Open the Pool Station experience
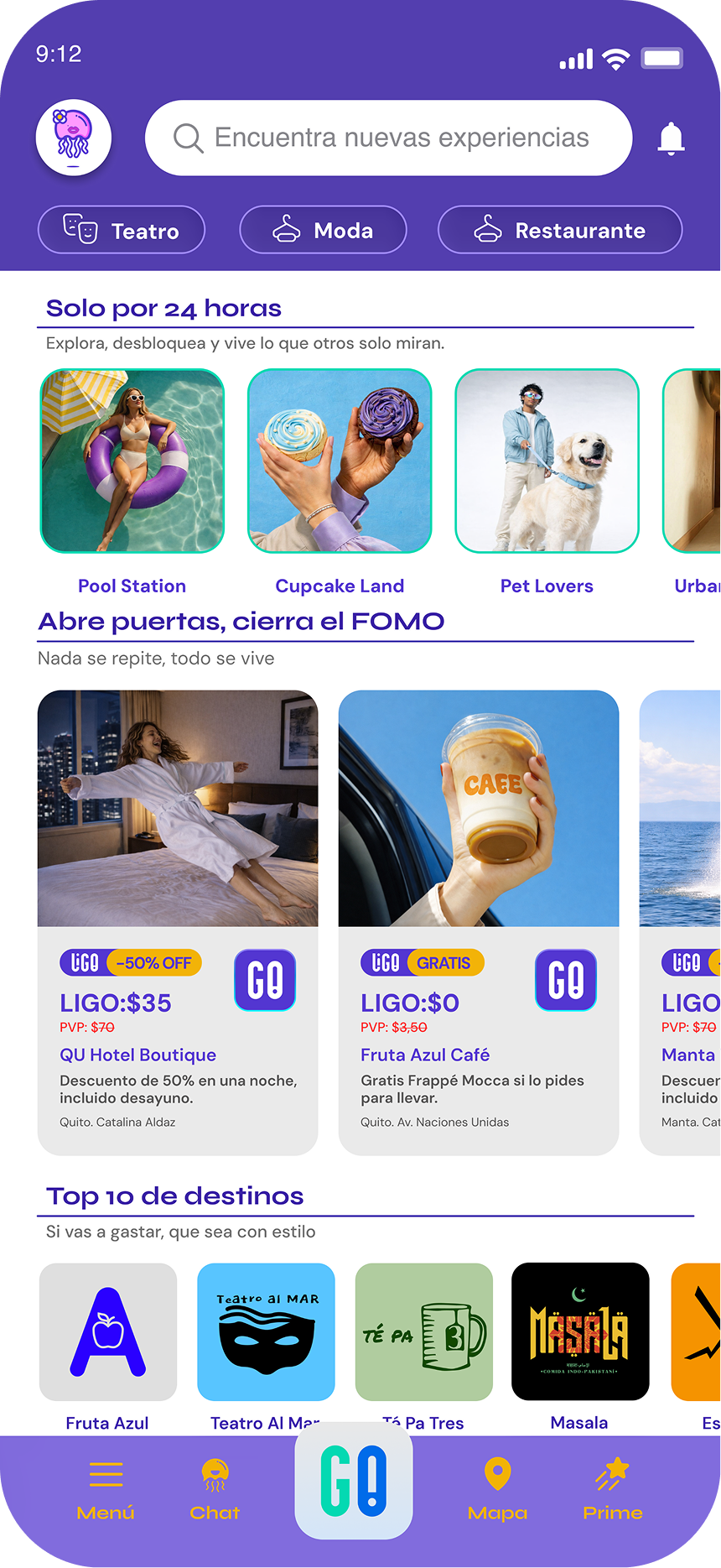Image resolution: width=721 pixels, height=1568 pixels. coord(132,461)
